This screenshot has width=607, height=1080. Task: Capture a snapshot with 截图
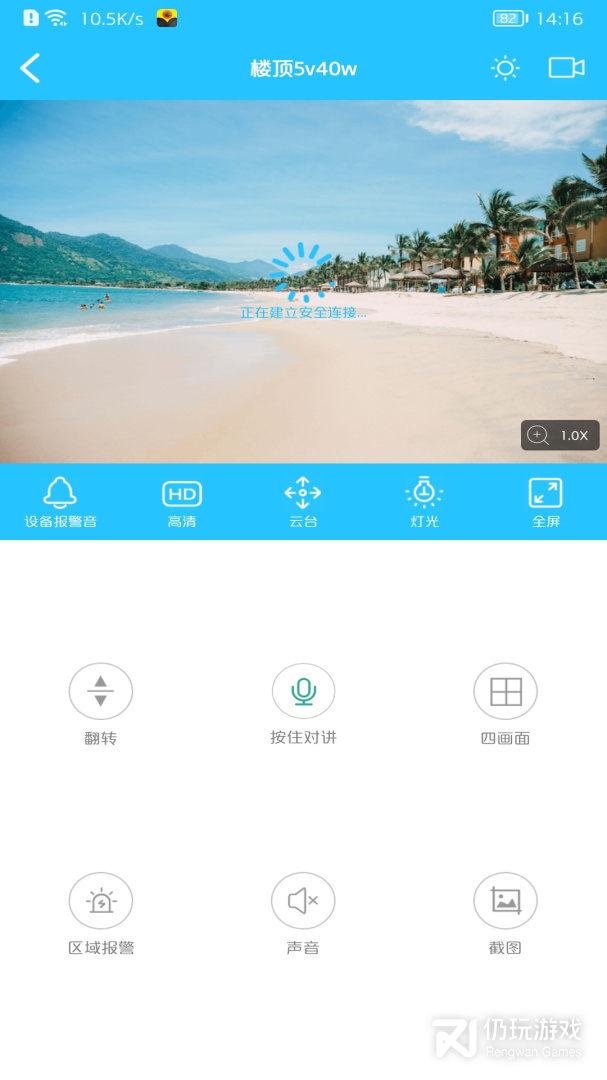[x=505, y=901]
